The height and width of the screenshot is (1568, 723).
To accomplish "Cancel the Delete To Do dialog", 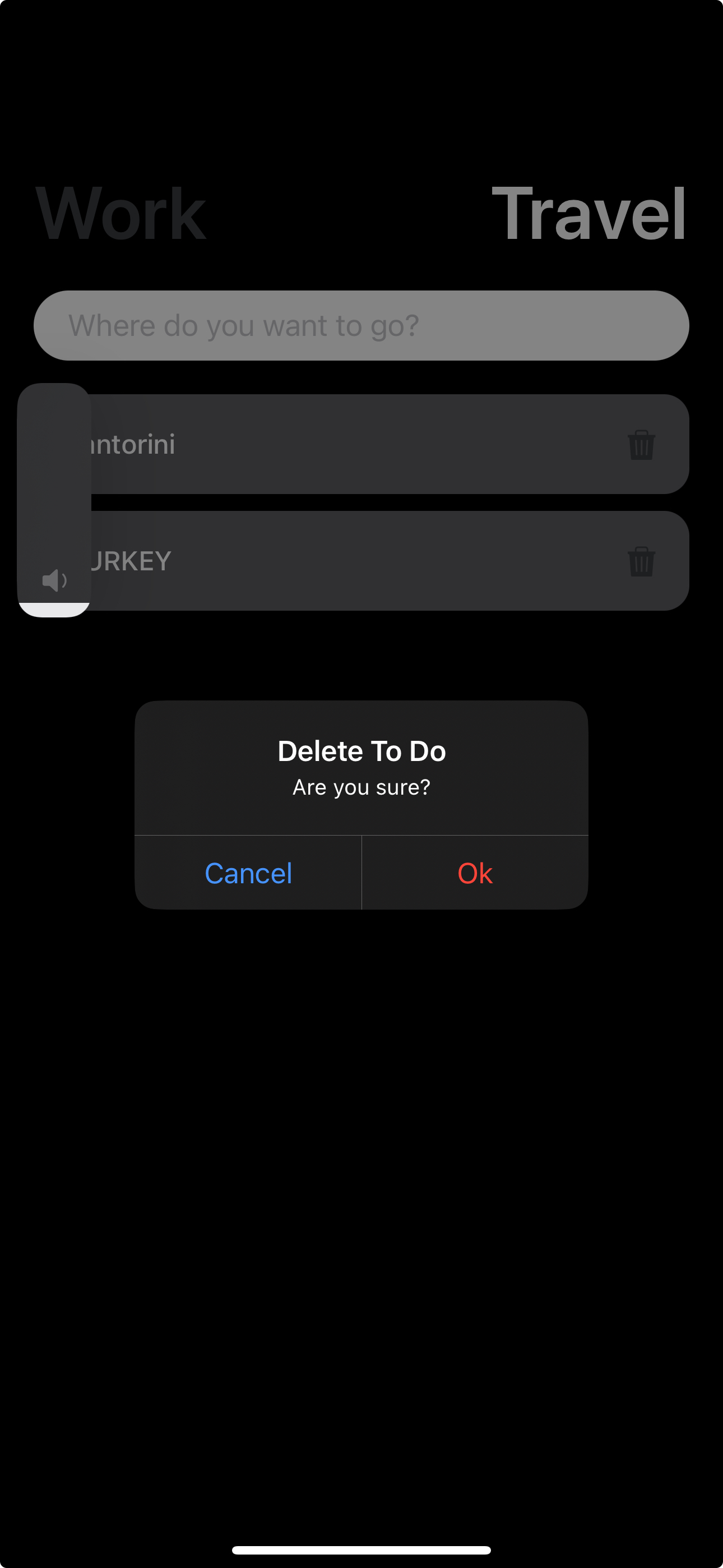I will point(248,873).
